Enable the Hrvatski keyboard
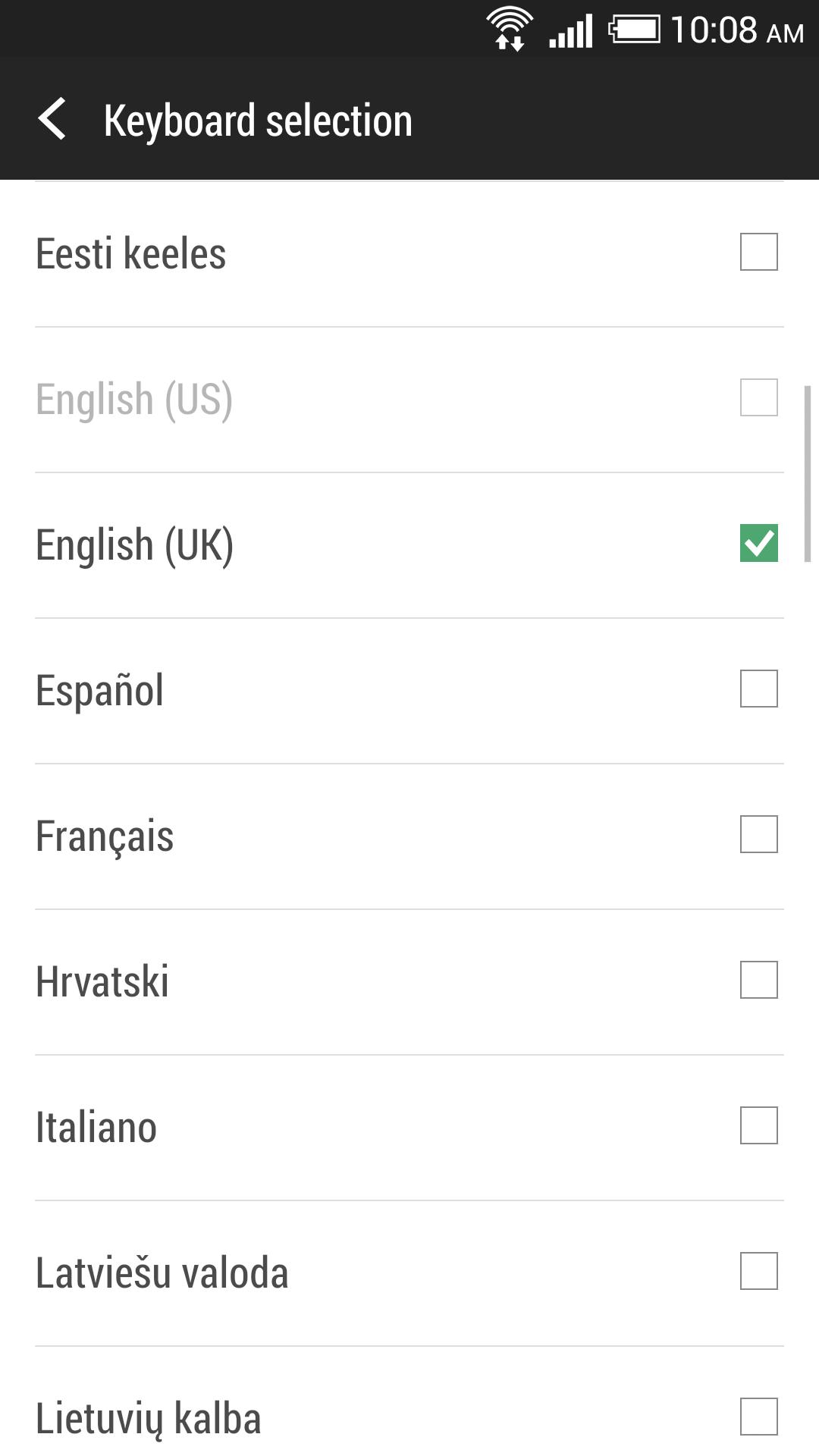The height and width of the screenshot is (1456, 819). coord(758,980)
